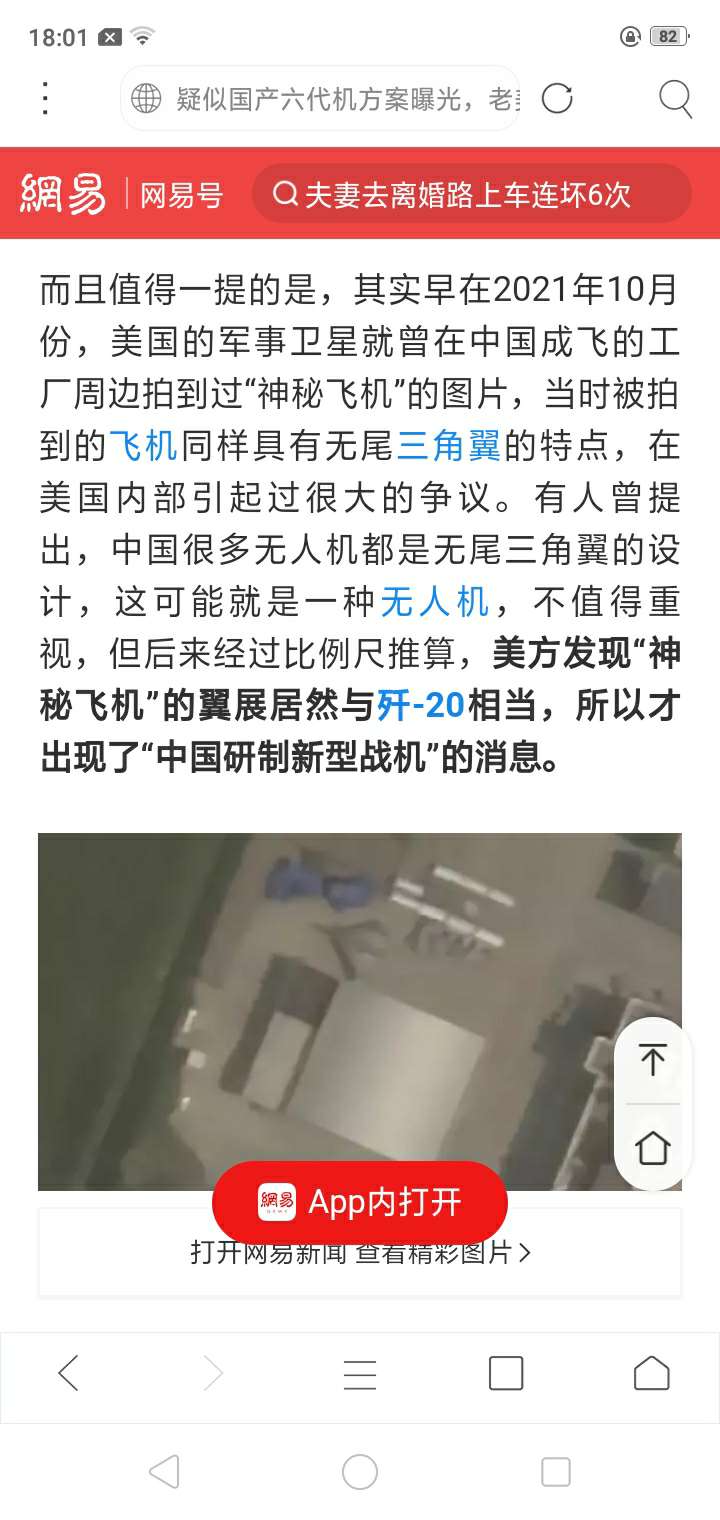This screenshot has height=1520, width=720.
Task: Open the browser tab switcher
Action: 506,1373
